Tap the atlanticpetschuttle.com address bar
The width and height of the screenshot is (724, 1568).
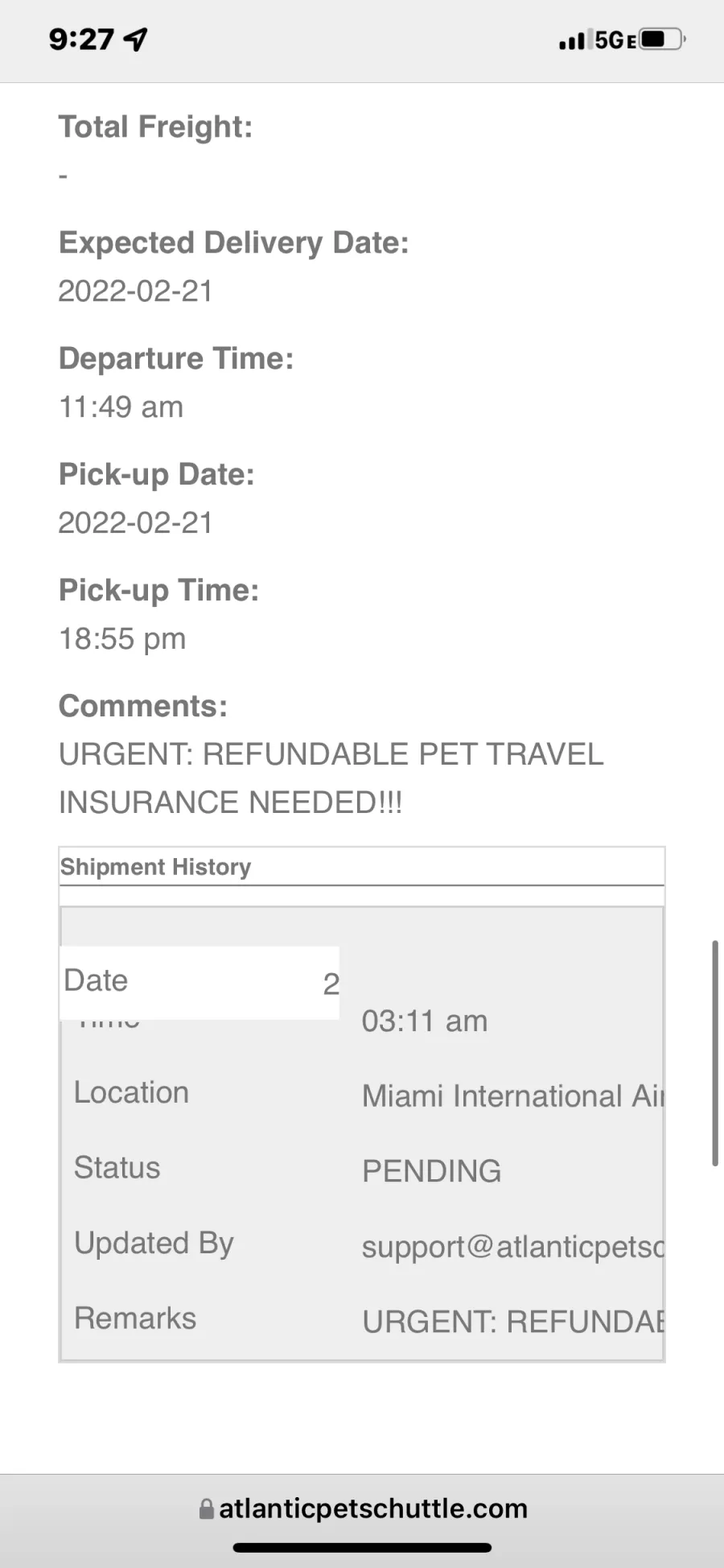(364, 1508)
